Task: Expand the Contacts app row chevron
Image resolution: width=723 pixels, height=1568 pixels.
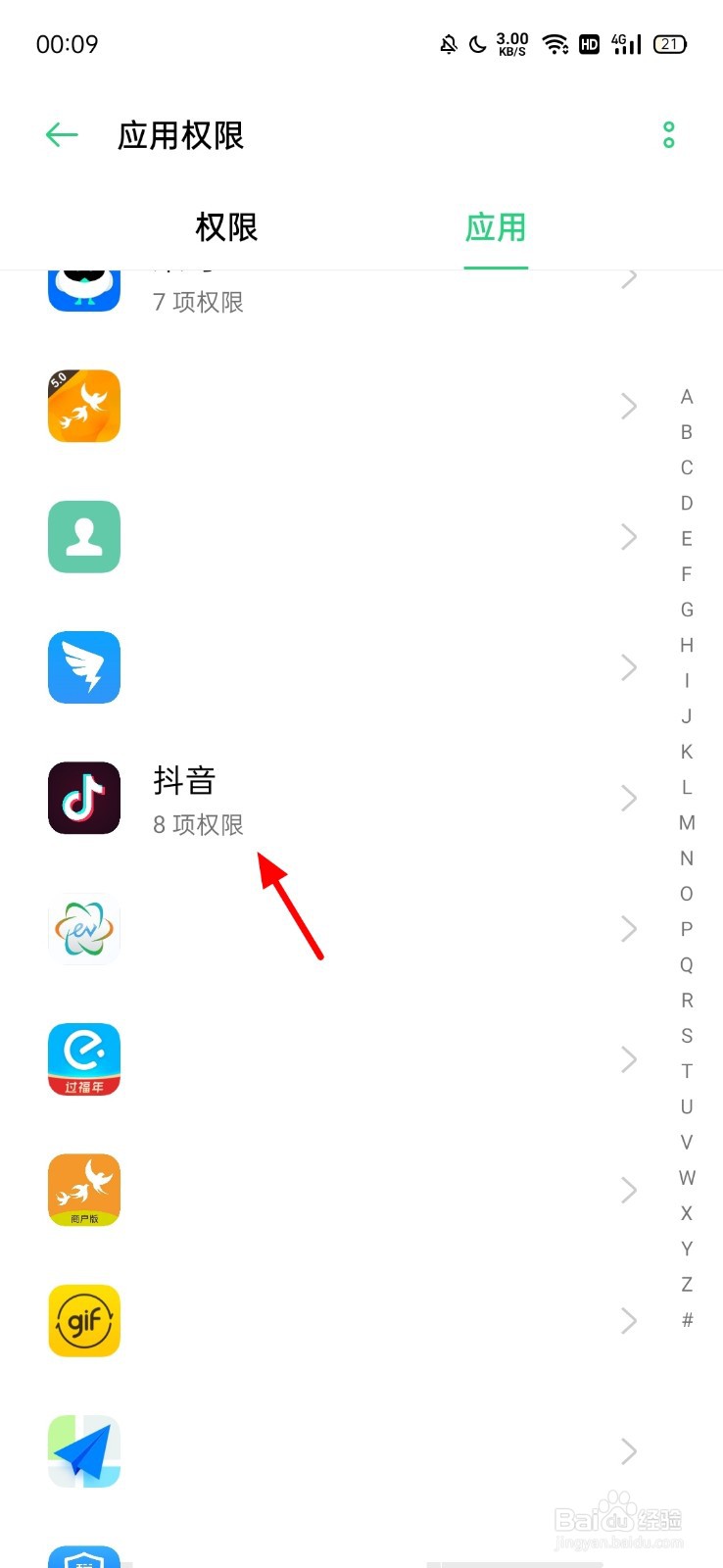Action: click(x=629, y=536)
